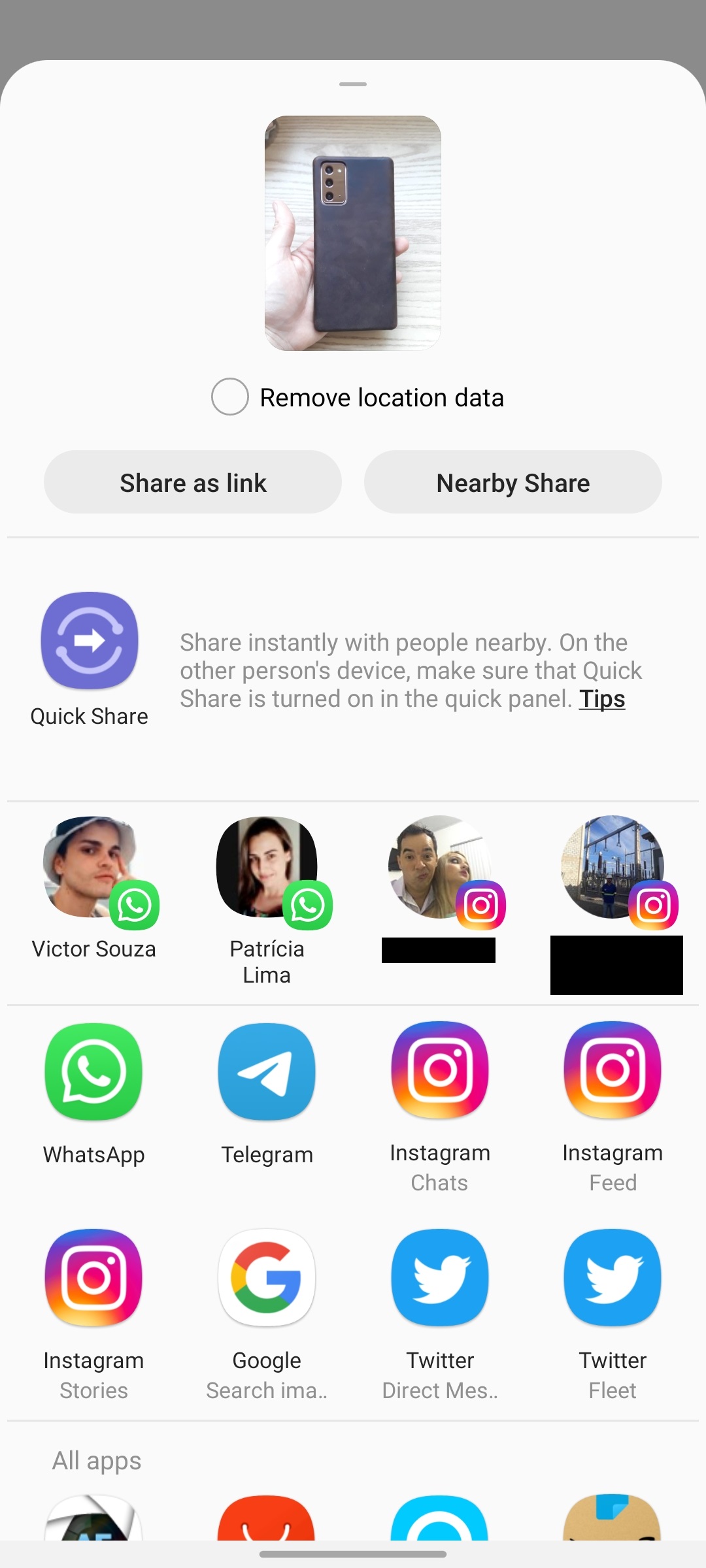Share to Instagram Stories
Screen dimensions: 706x1568
click(93, 1278)
